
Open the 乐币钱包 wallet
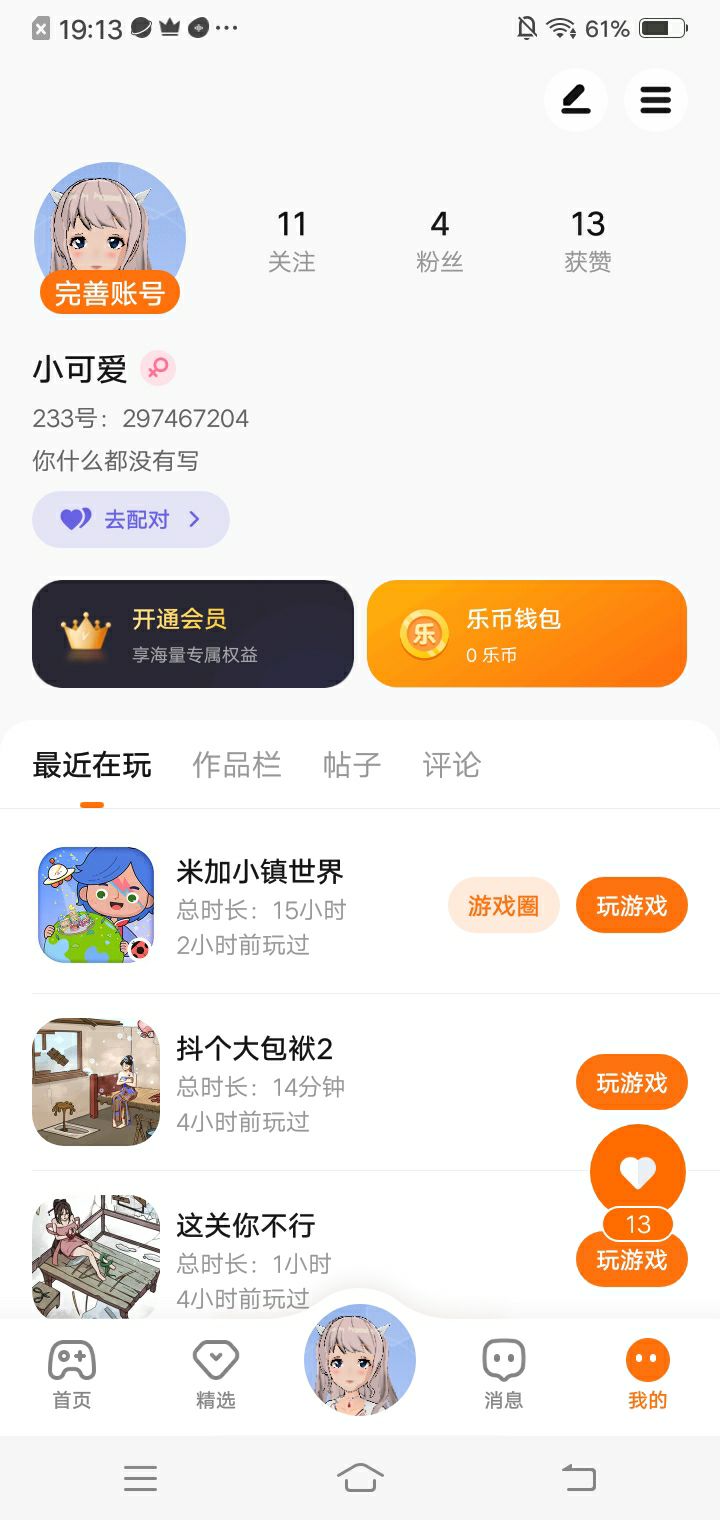(x=527, y=634)
